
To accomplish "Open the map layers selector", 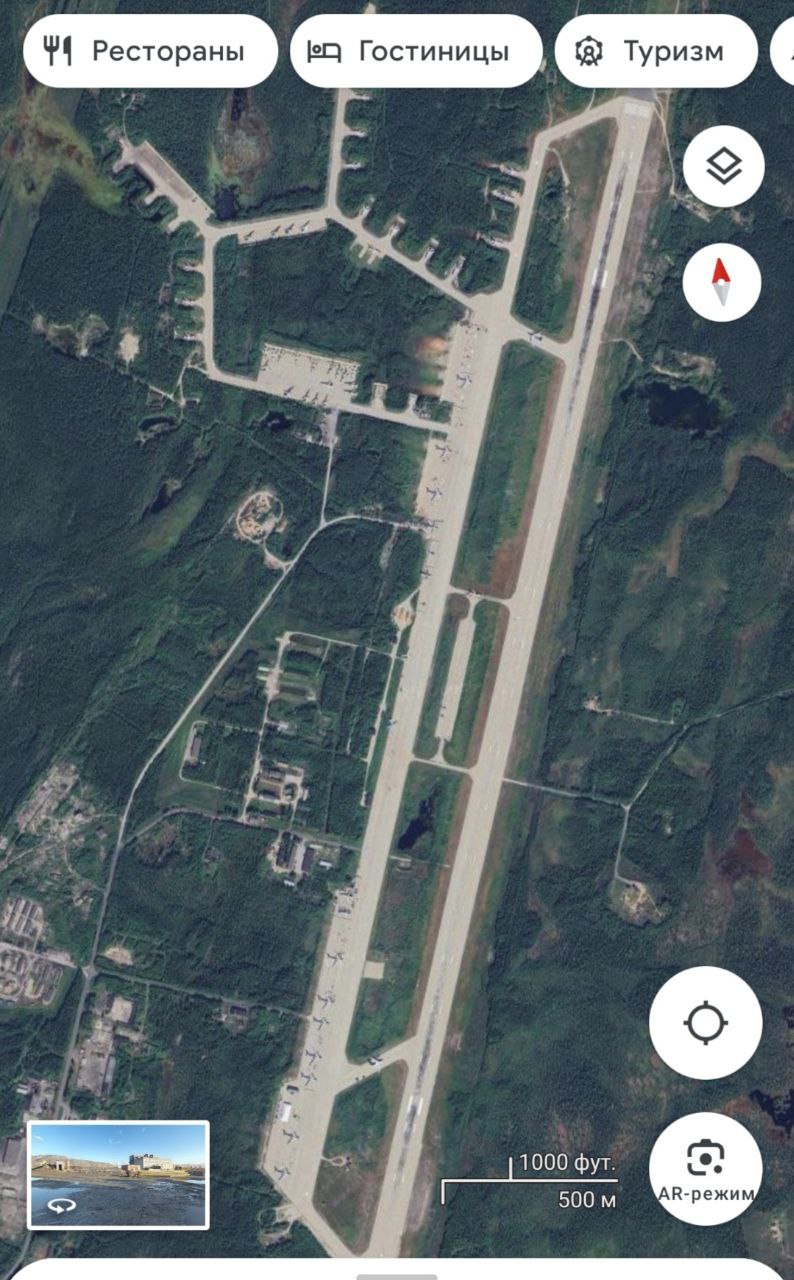I will point(723,167).
